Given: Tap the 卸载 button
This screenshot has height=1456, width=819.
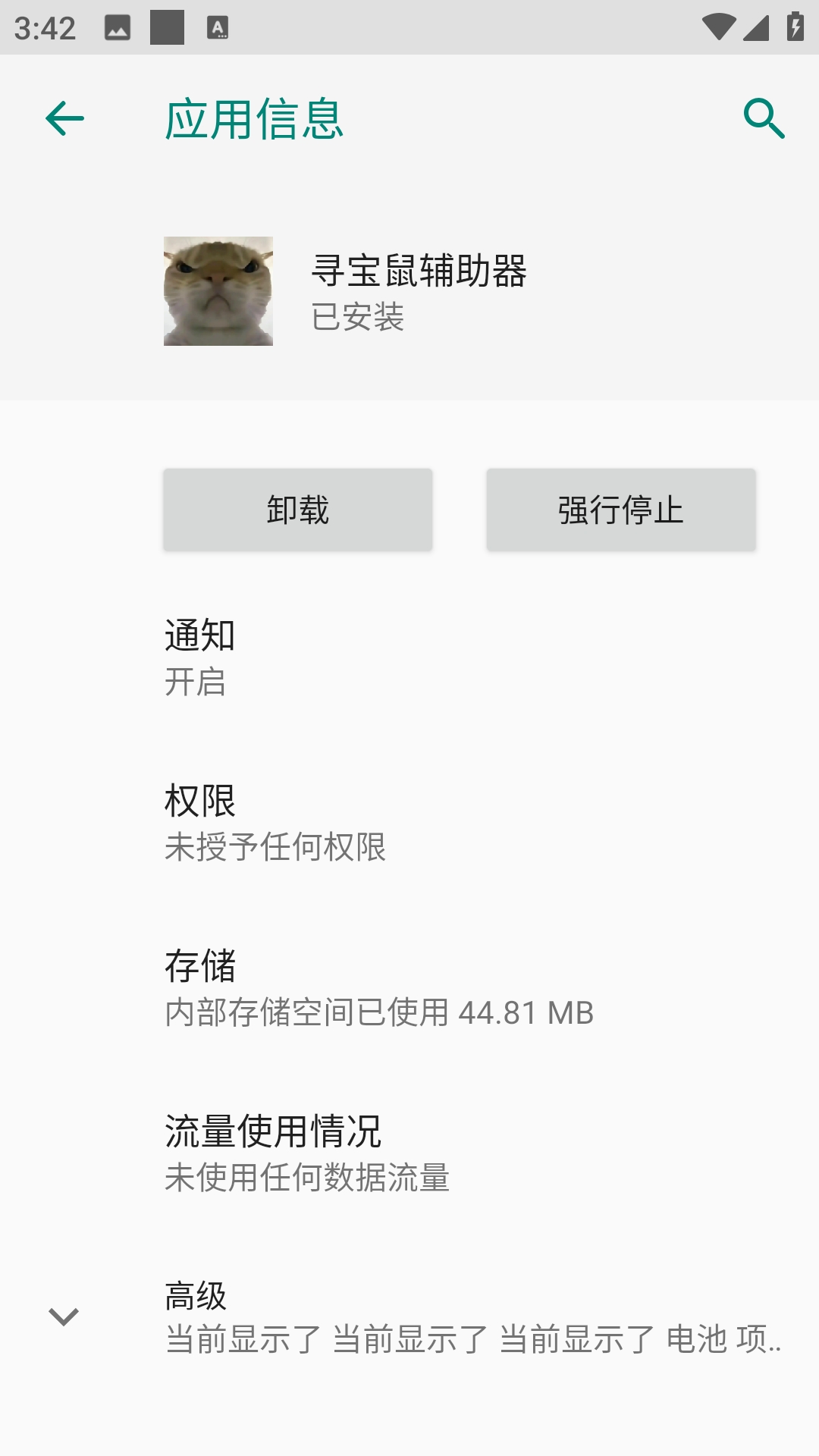Looking at the screenshot, I should tap(297, 510).
